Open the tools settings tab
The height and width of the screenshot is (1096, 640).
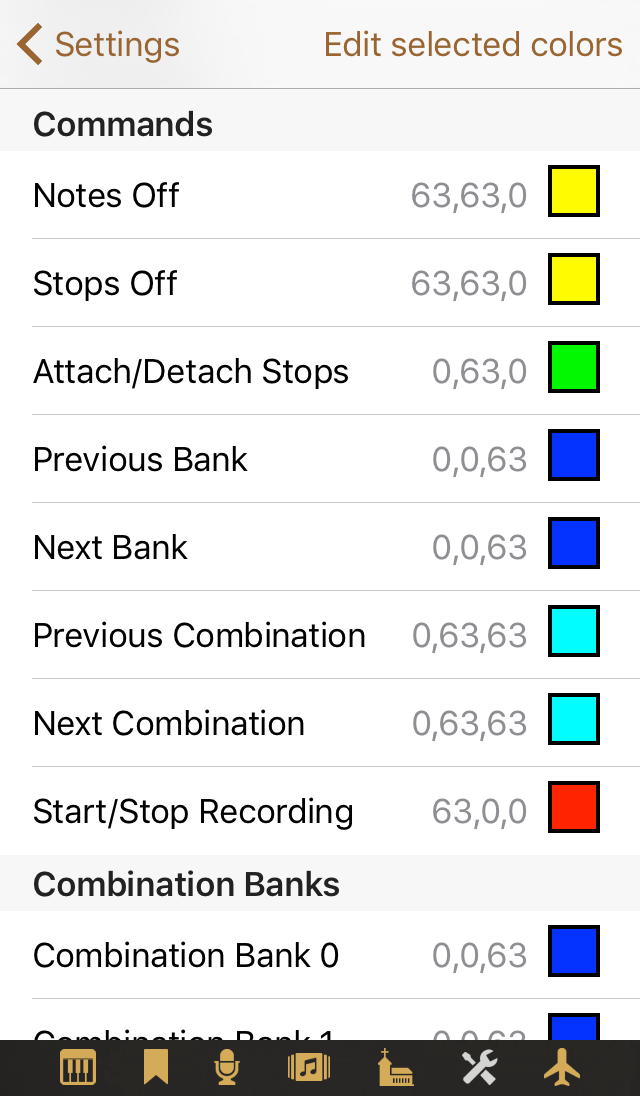coord(479,1068)
